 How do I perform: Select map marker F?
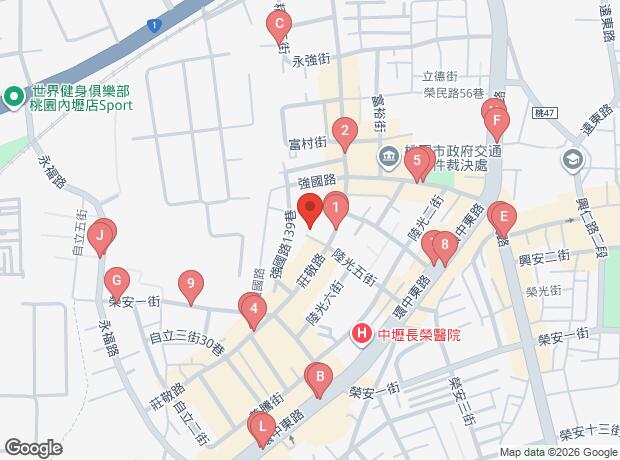tap(497, 122)
